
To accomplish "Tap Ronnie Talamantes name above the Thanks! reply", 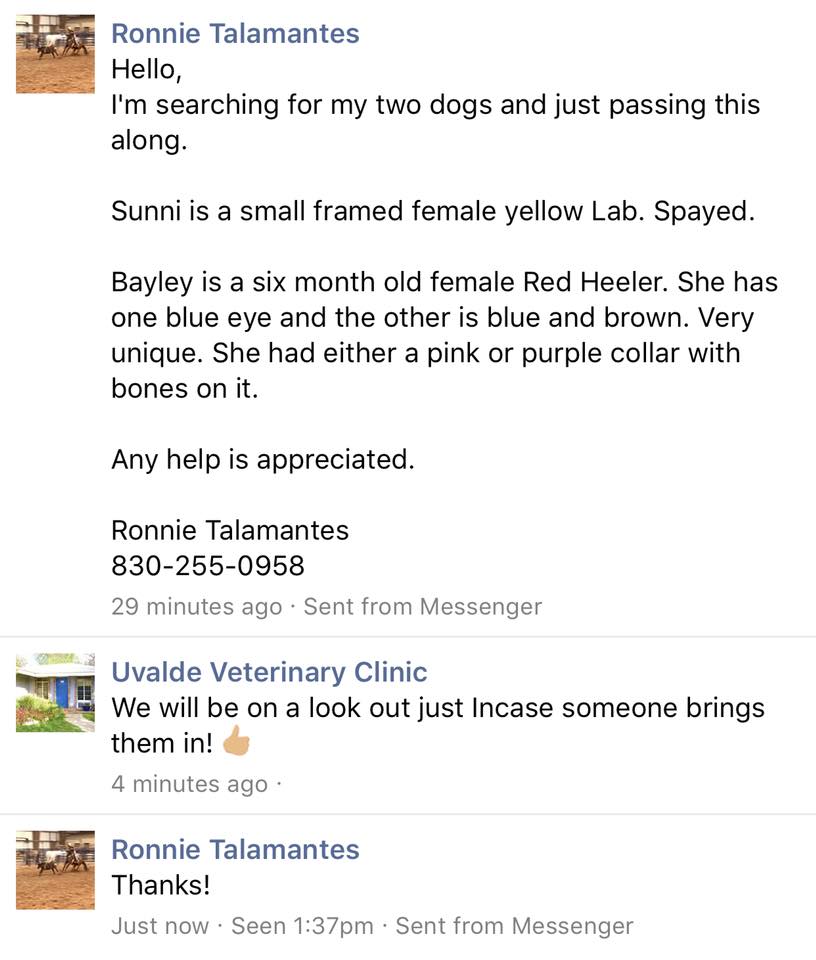I will [235, 849].
